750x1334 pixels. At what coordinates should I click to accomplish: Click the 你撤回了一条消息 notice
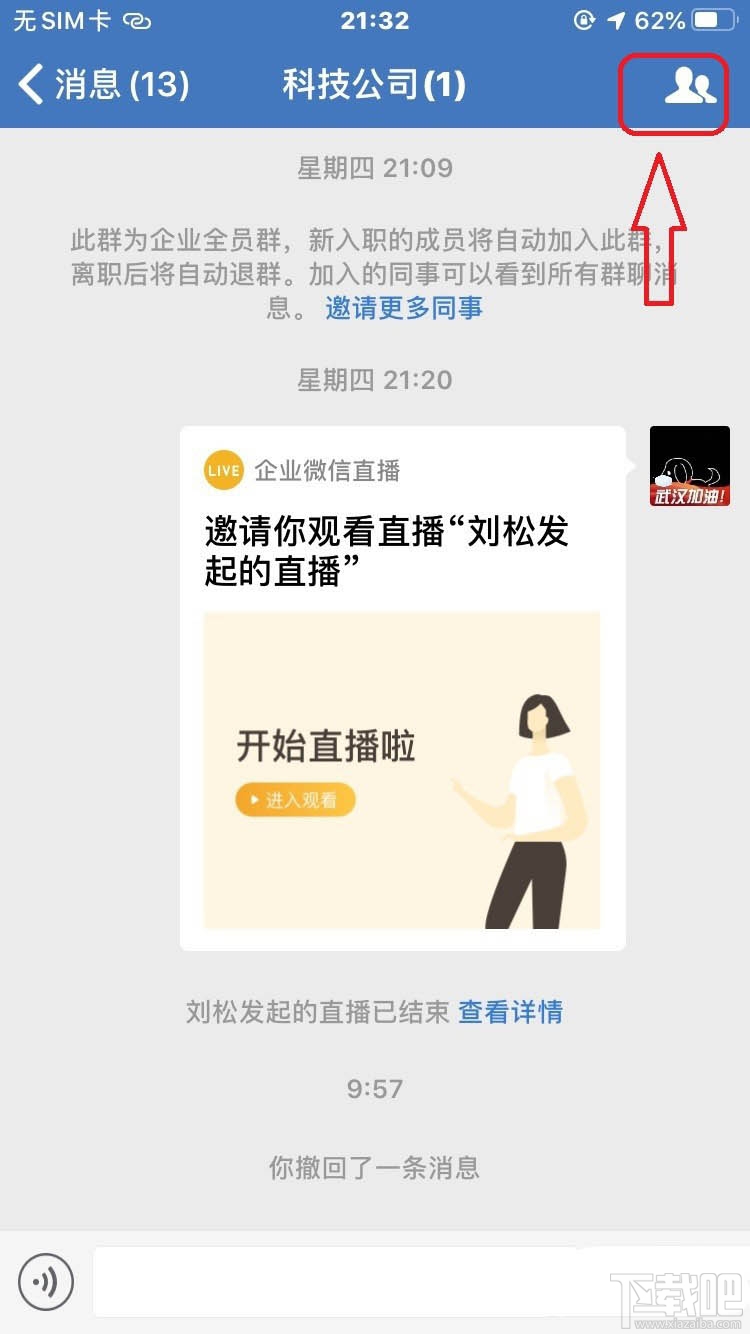pos(373,1167)
